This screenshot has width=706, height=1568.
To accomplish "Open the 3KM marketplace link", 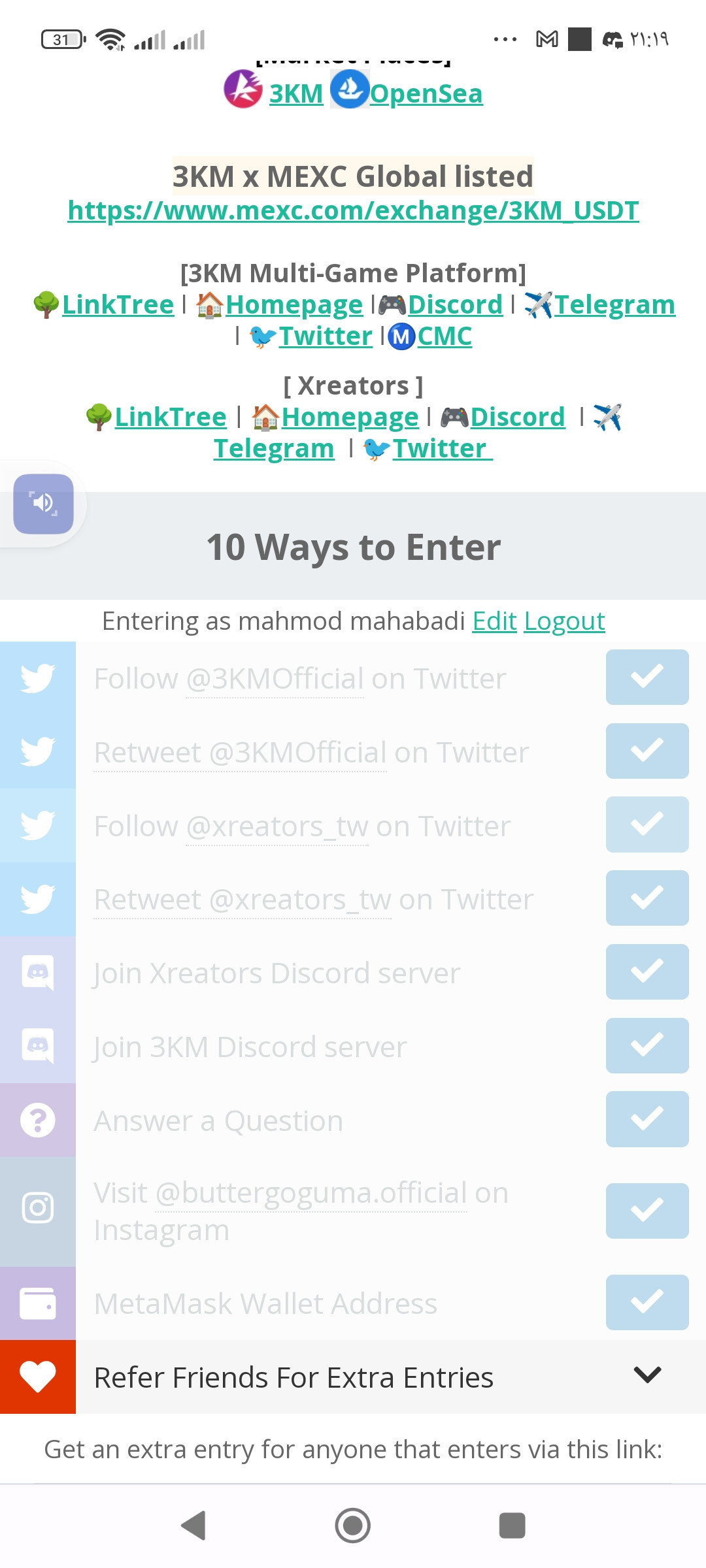I will (x=296, y=93).
